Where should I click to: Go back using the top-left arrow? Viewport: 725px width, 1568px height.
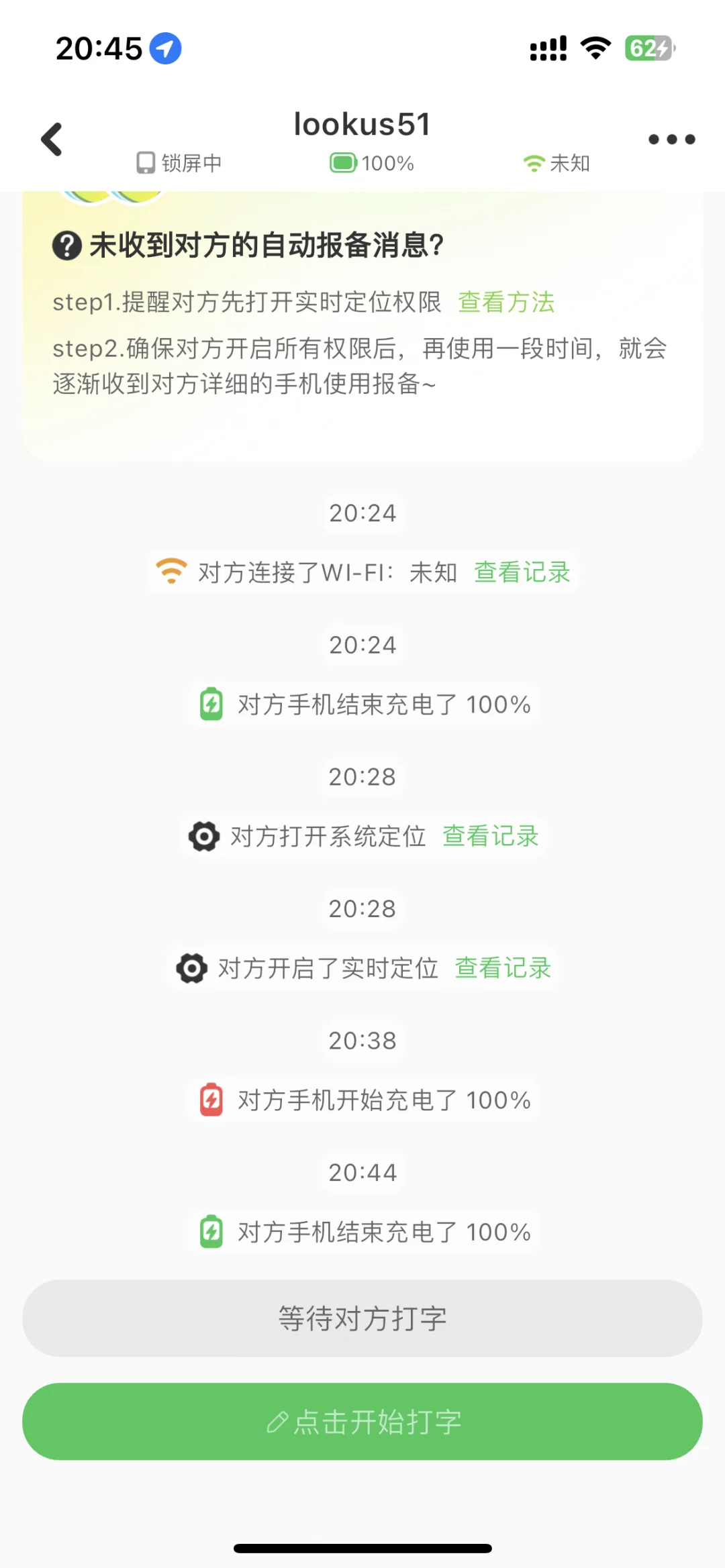(52, 140)
